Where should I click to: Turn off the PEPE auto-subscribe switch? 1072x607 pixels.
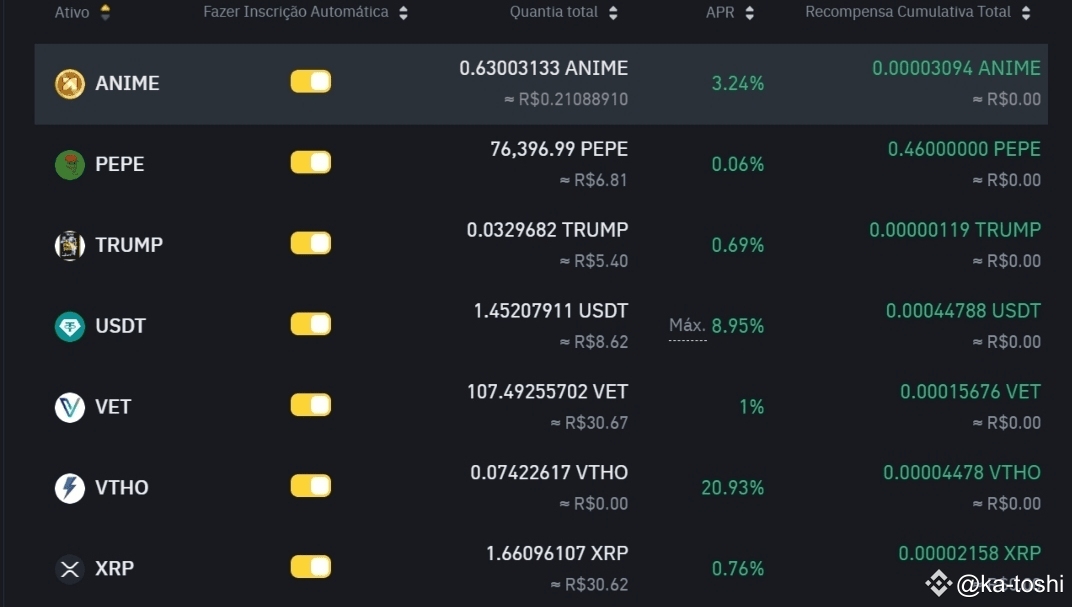tap(310, 163)
